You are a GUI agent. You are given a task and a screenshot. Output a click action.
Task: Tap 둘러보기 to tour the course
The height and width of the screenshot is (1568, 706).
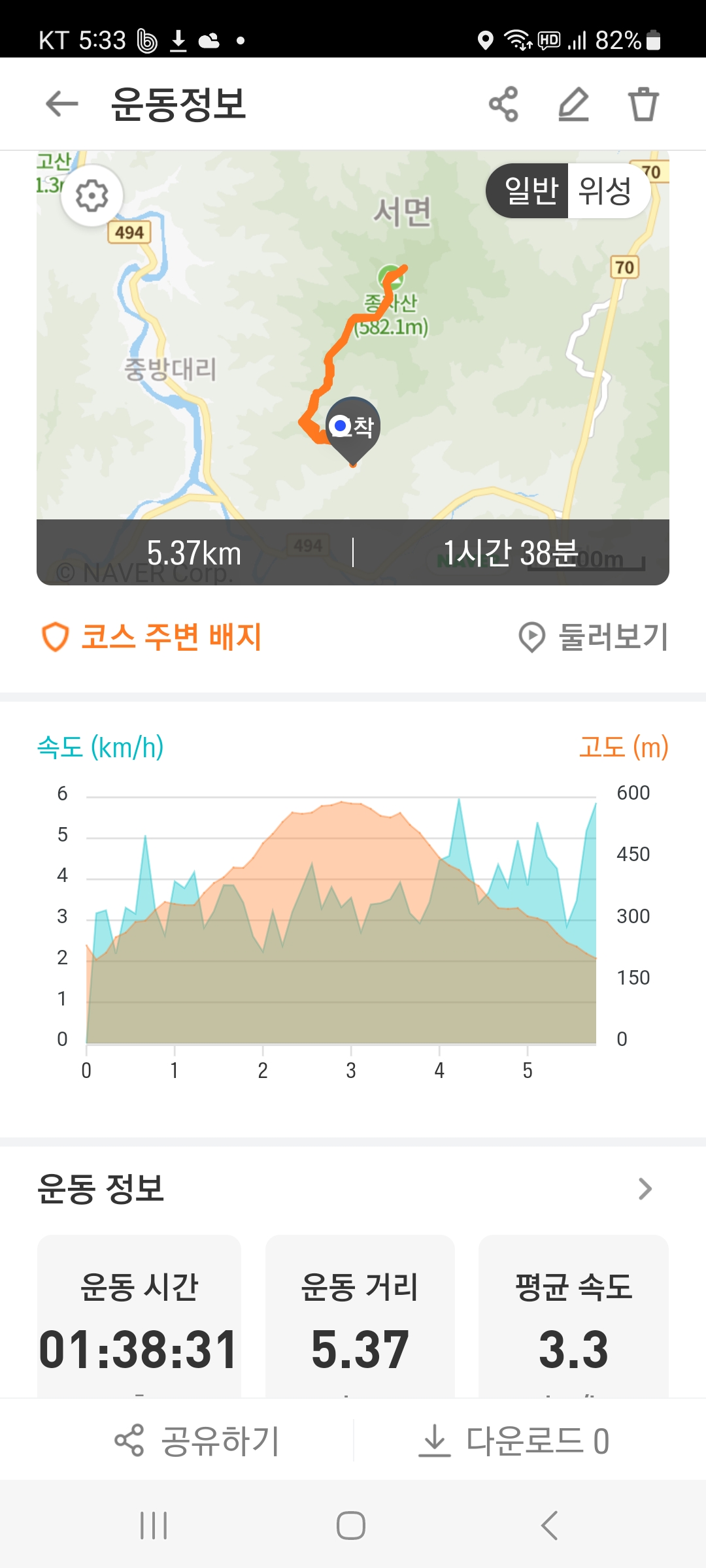tap(594, 637)
